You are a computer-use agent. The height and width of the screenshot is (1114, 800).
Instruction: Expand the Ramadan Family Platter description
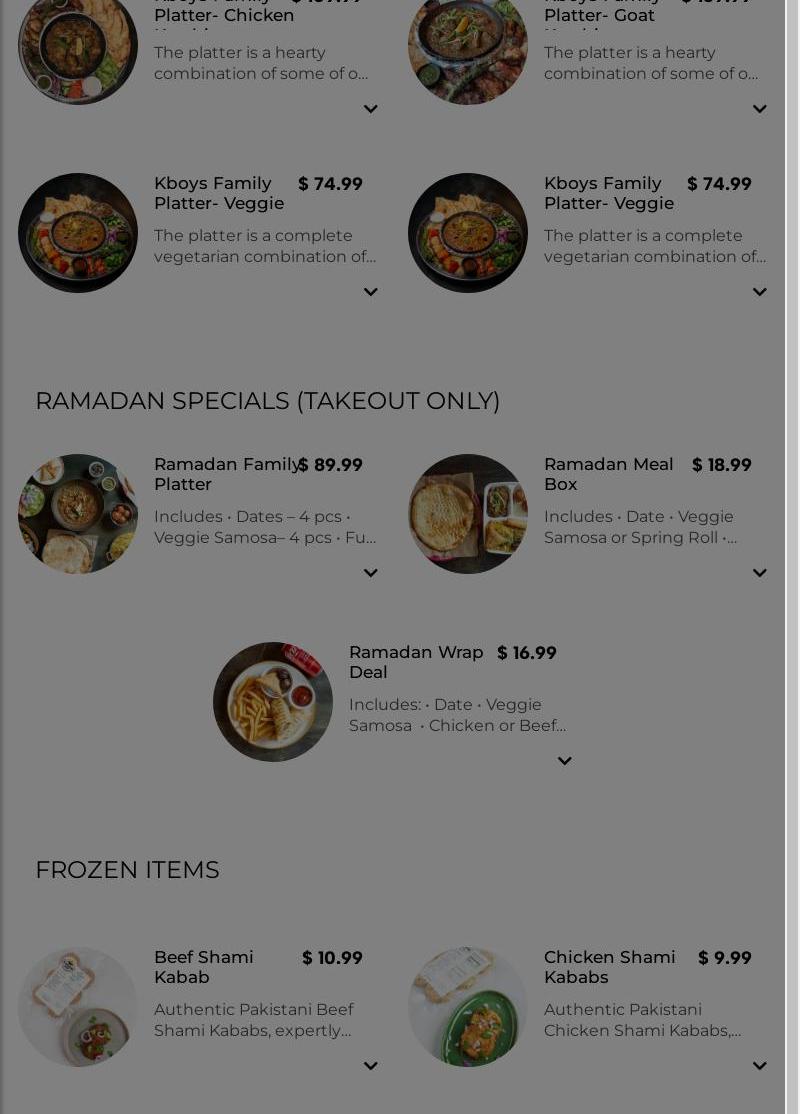(x=371, y=573)
